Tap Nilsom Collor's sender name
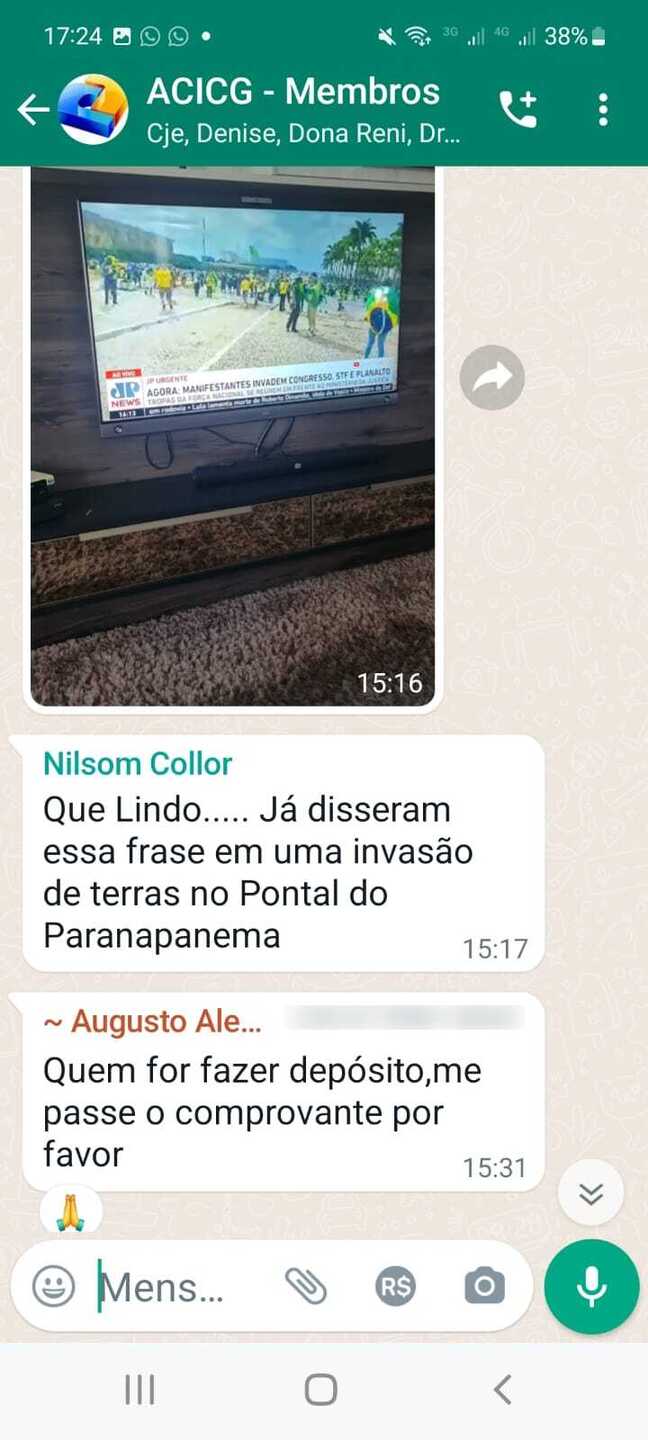Screen dimensions: 648x1440 point(138,764)
